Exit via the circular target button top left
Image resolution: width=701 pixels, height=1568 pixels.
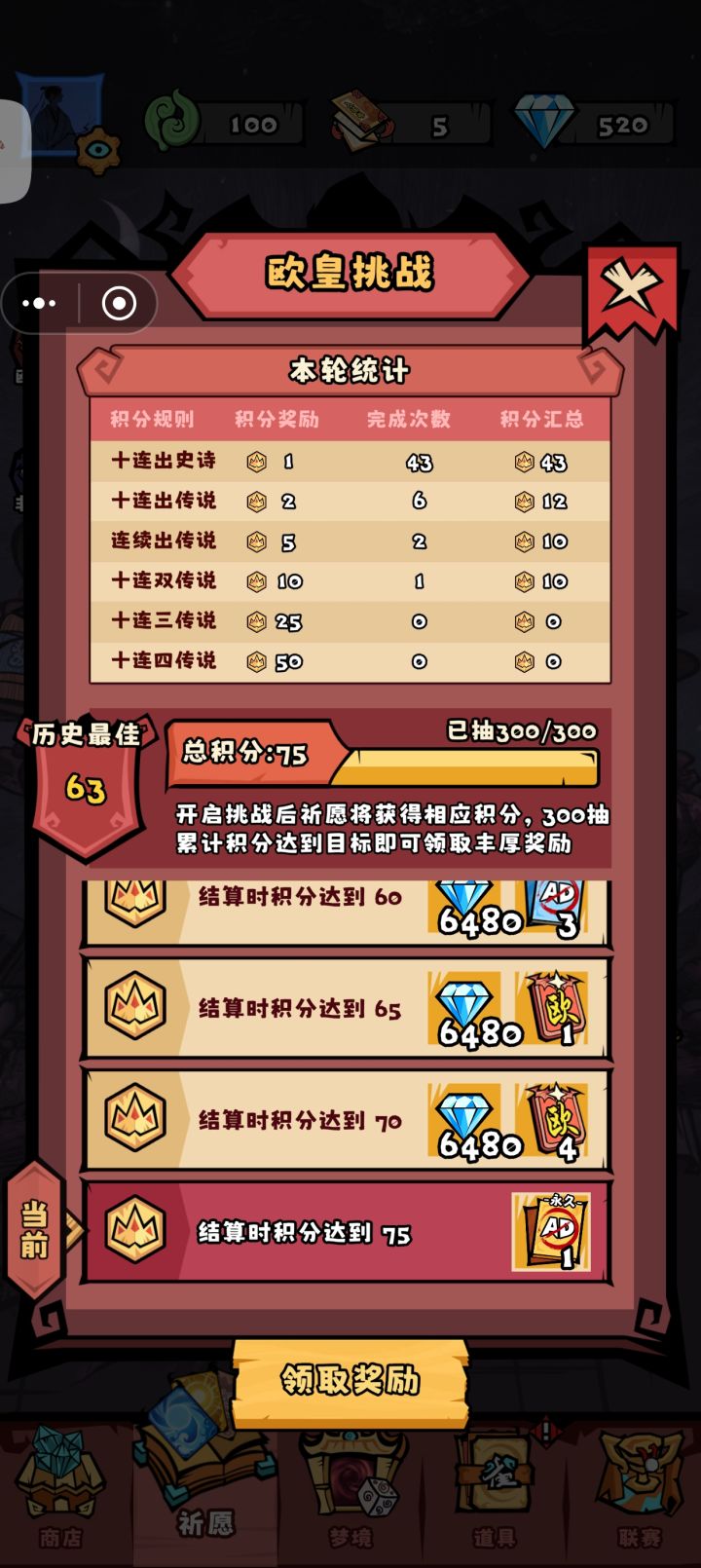point(119,303)
